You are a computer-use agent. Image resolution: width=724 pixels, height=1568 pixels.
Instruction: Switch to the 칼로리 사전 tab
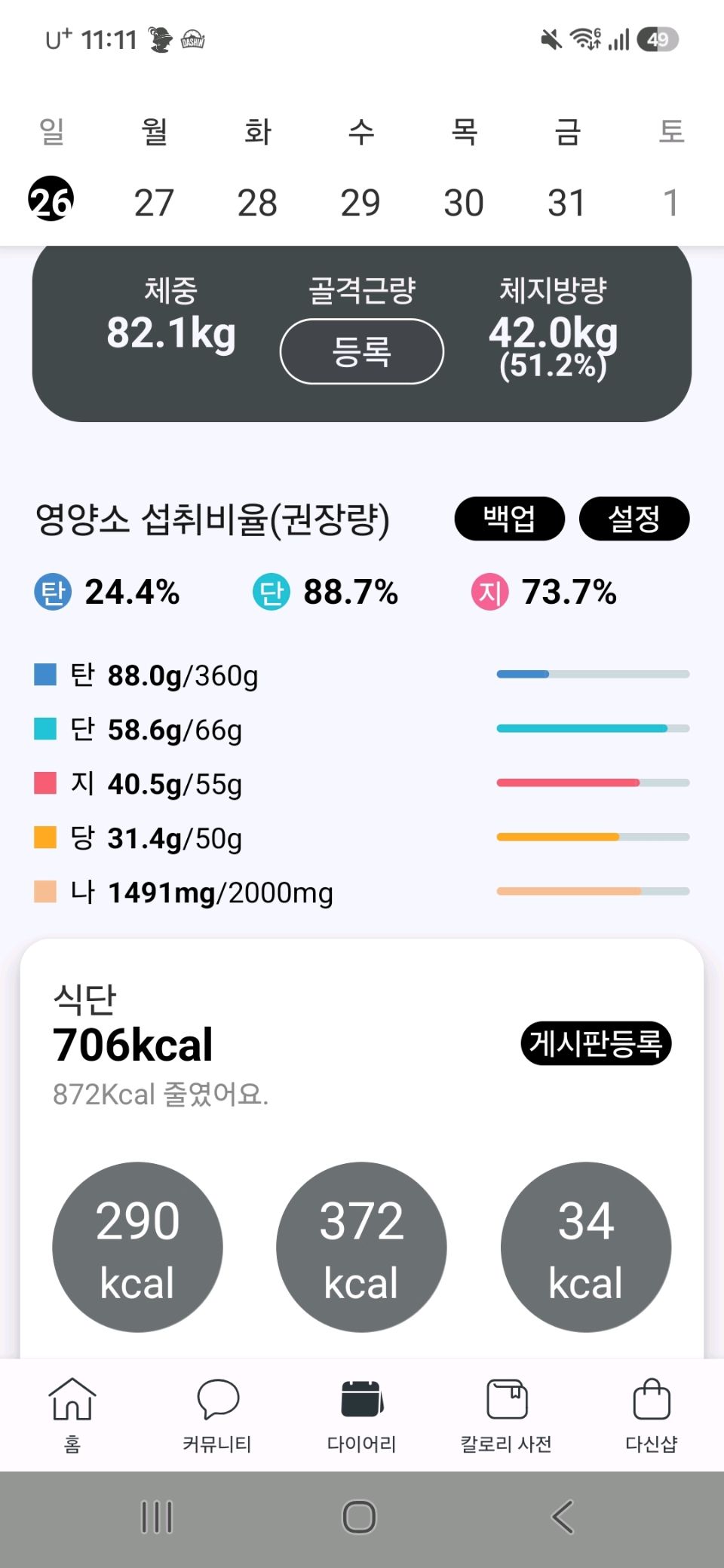(x=507, y=1415)
